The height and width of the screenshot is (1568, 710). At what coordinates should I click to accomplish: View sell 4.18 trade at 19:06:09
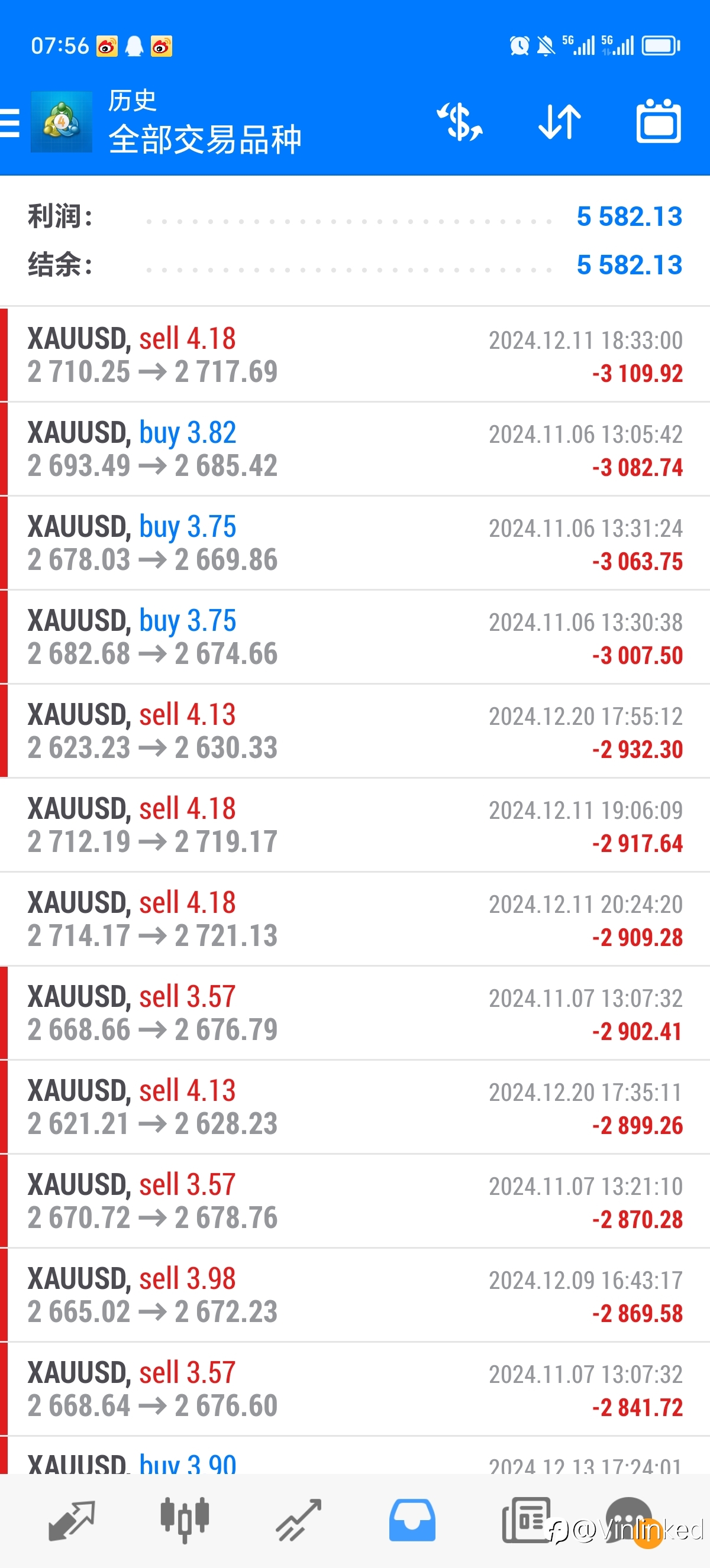(355, 825)
